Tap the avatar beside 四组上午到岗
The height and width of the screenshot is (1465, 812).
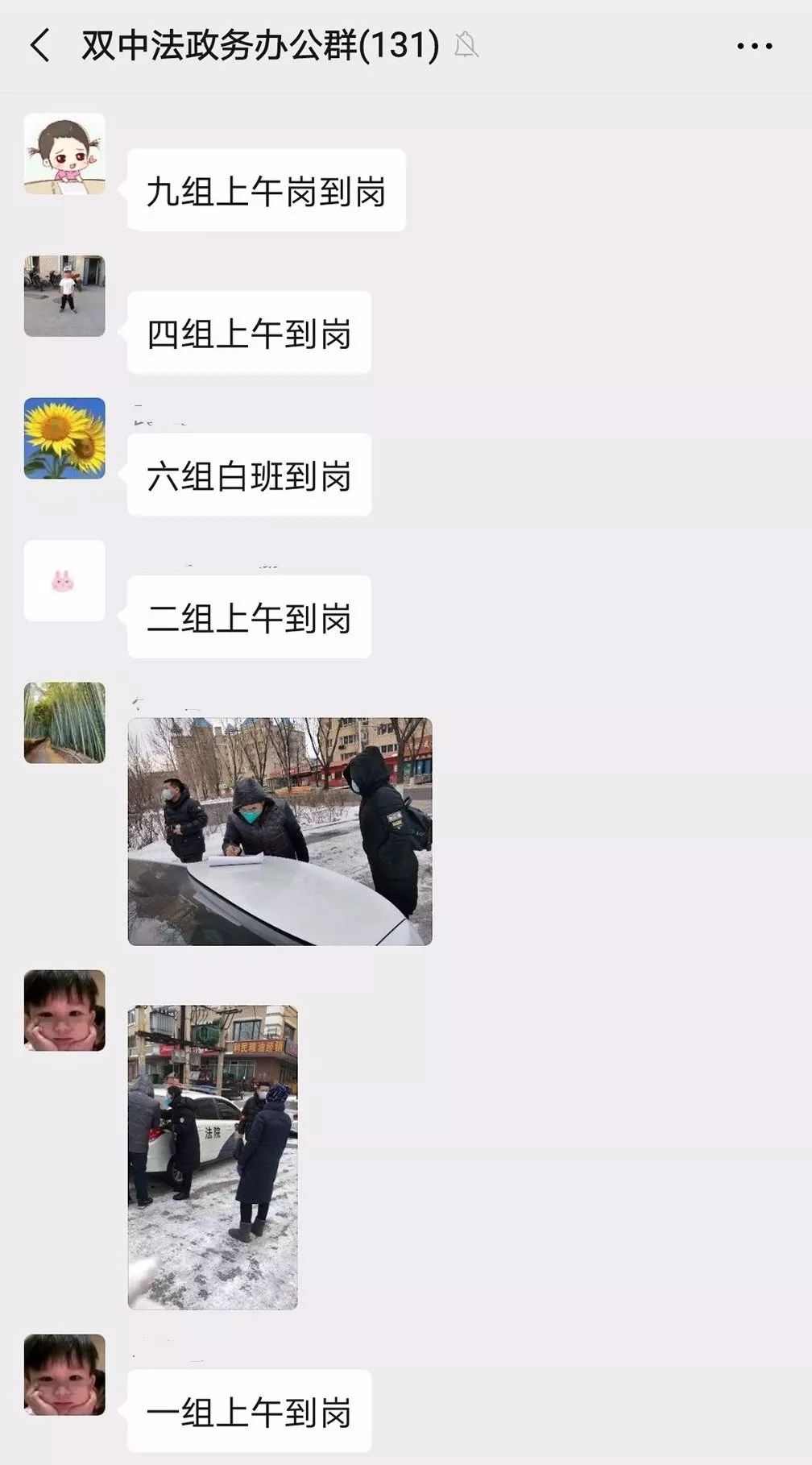64,296
